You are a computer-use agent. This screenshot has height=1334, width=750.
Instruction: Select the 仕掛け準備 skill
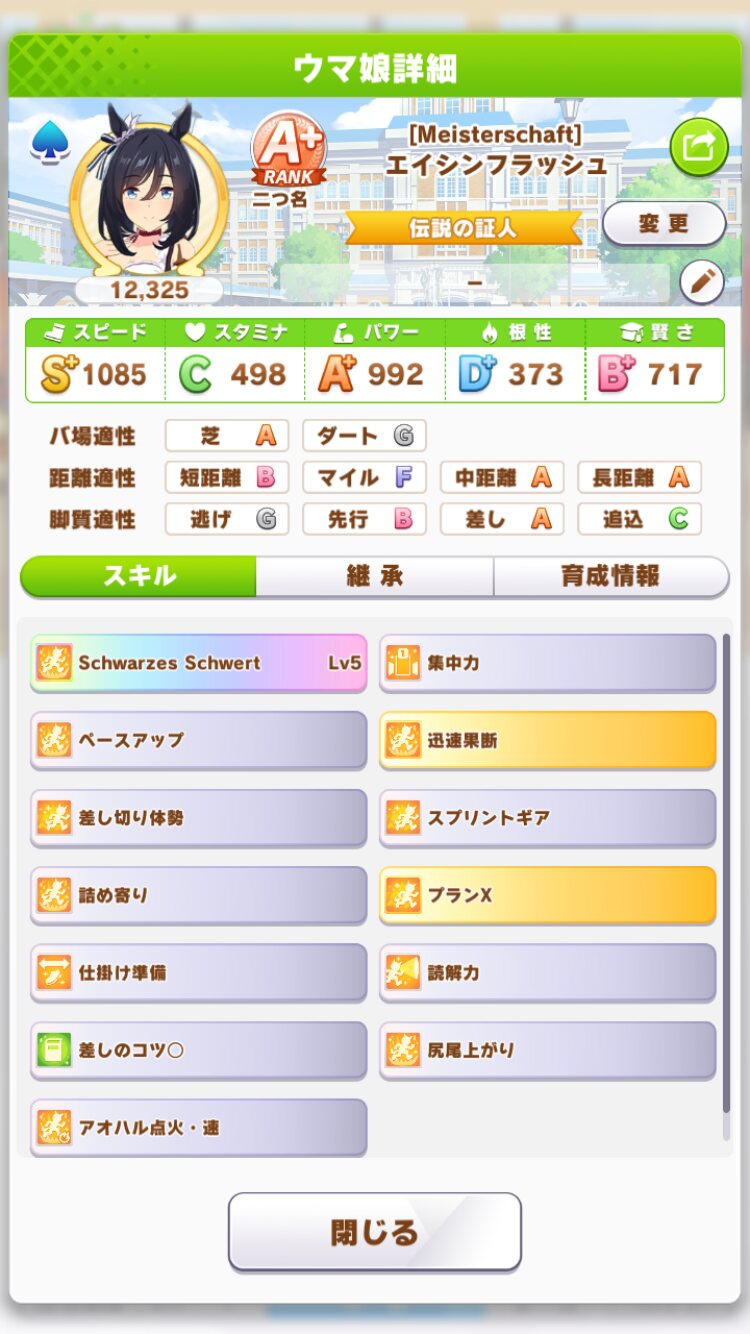(198, 972)
